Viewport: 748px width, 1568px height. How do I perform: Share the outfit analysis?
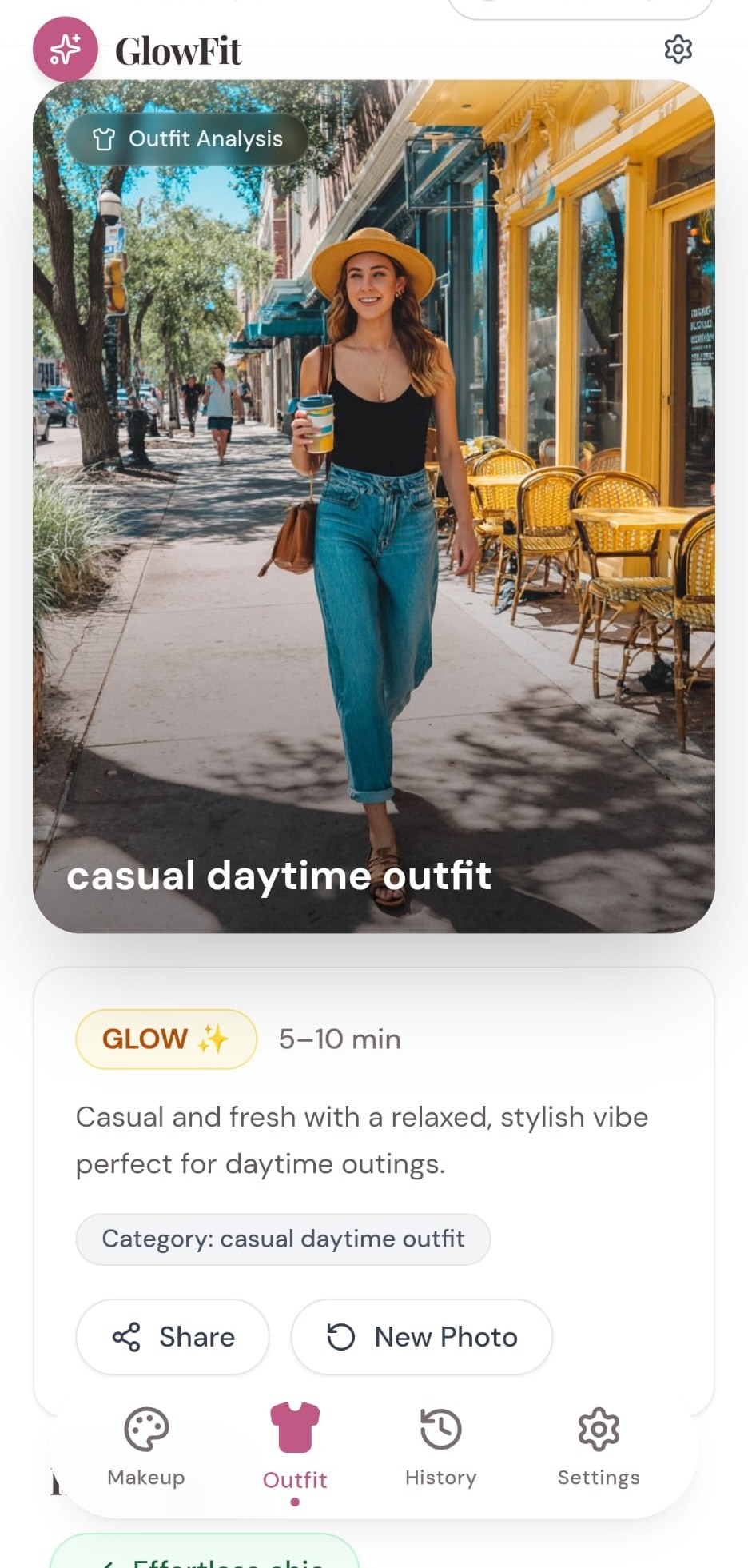tap(172, 1336)
